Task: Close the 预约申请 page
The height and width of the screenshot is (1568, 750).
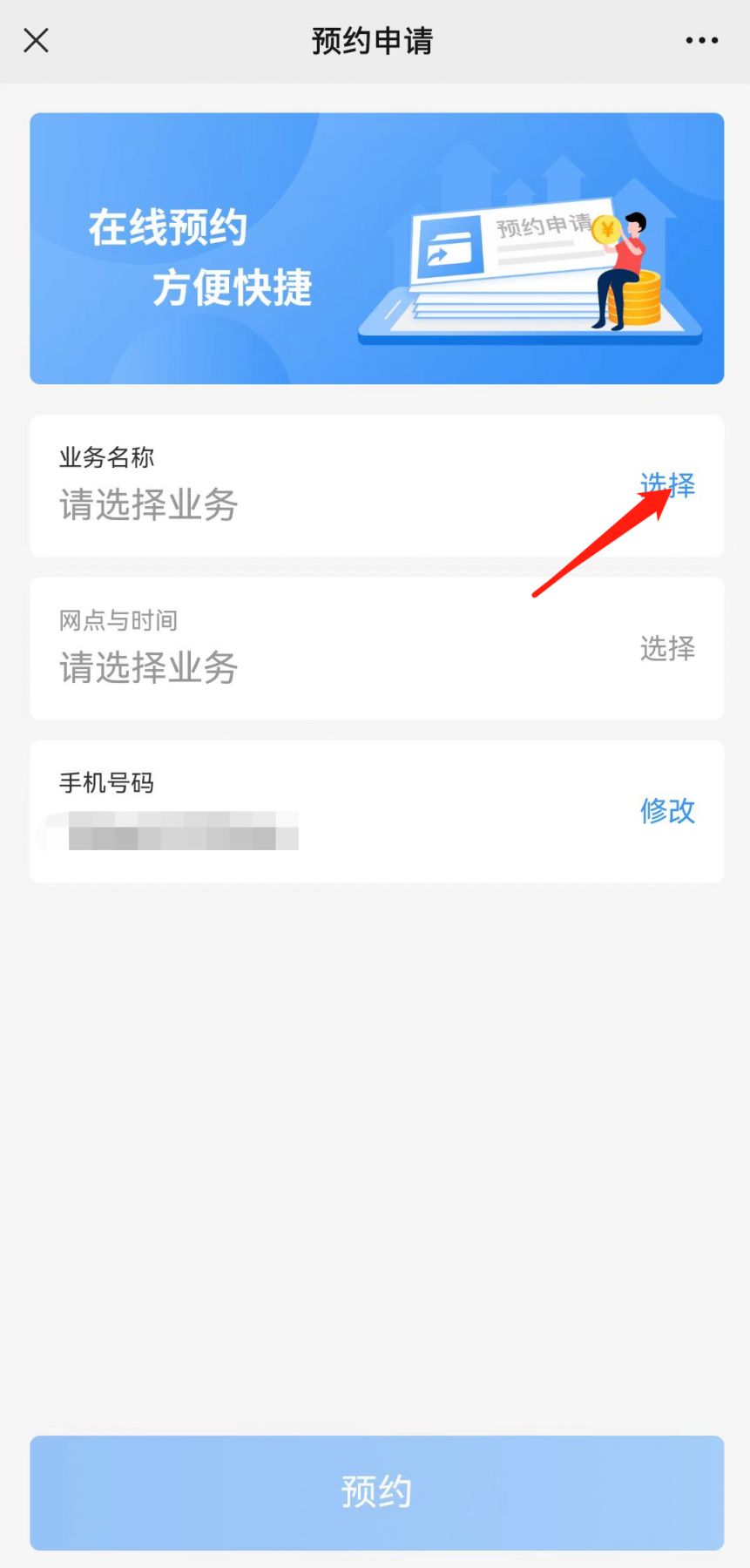Action: [36, 40]
